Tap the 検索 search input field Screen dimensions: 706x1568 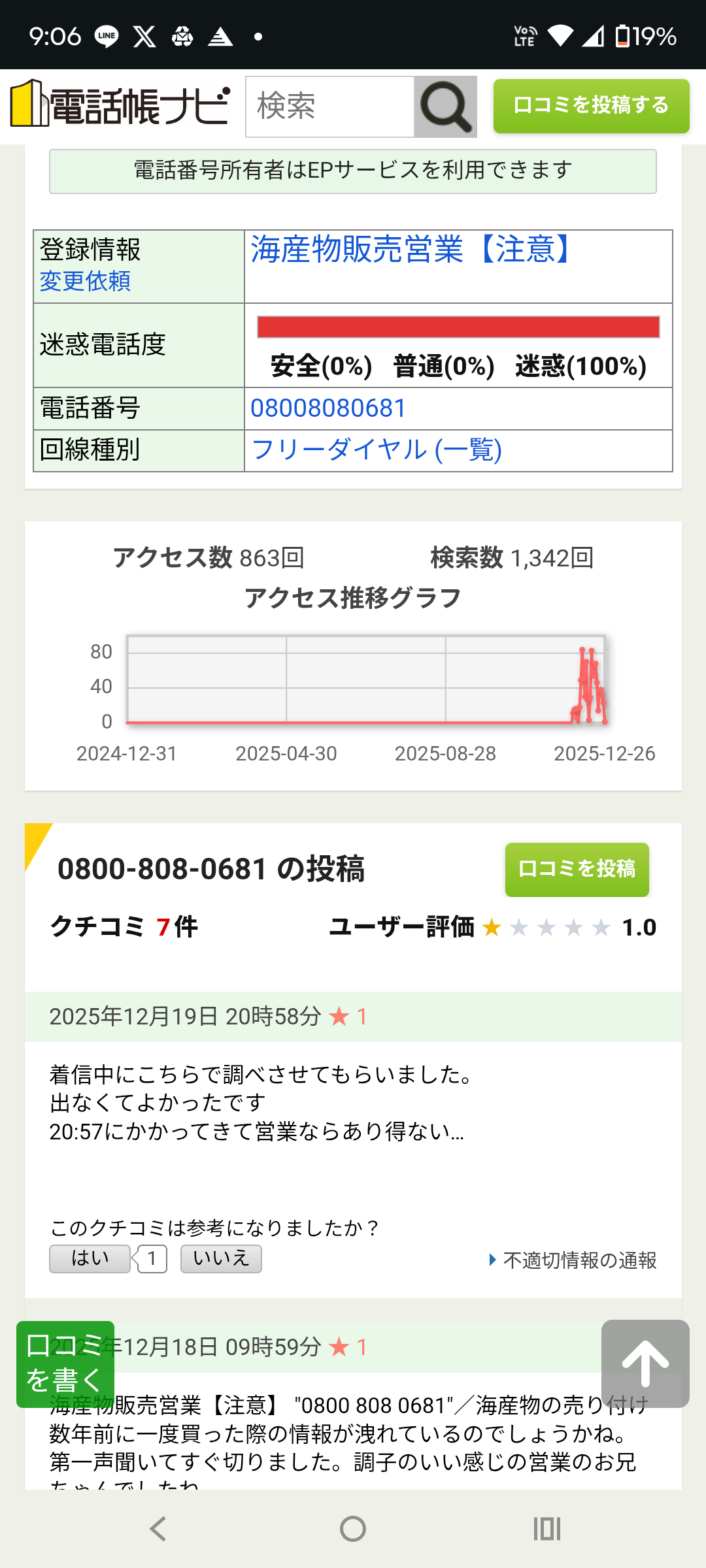point(330,106)
